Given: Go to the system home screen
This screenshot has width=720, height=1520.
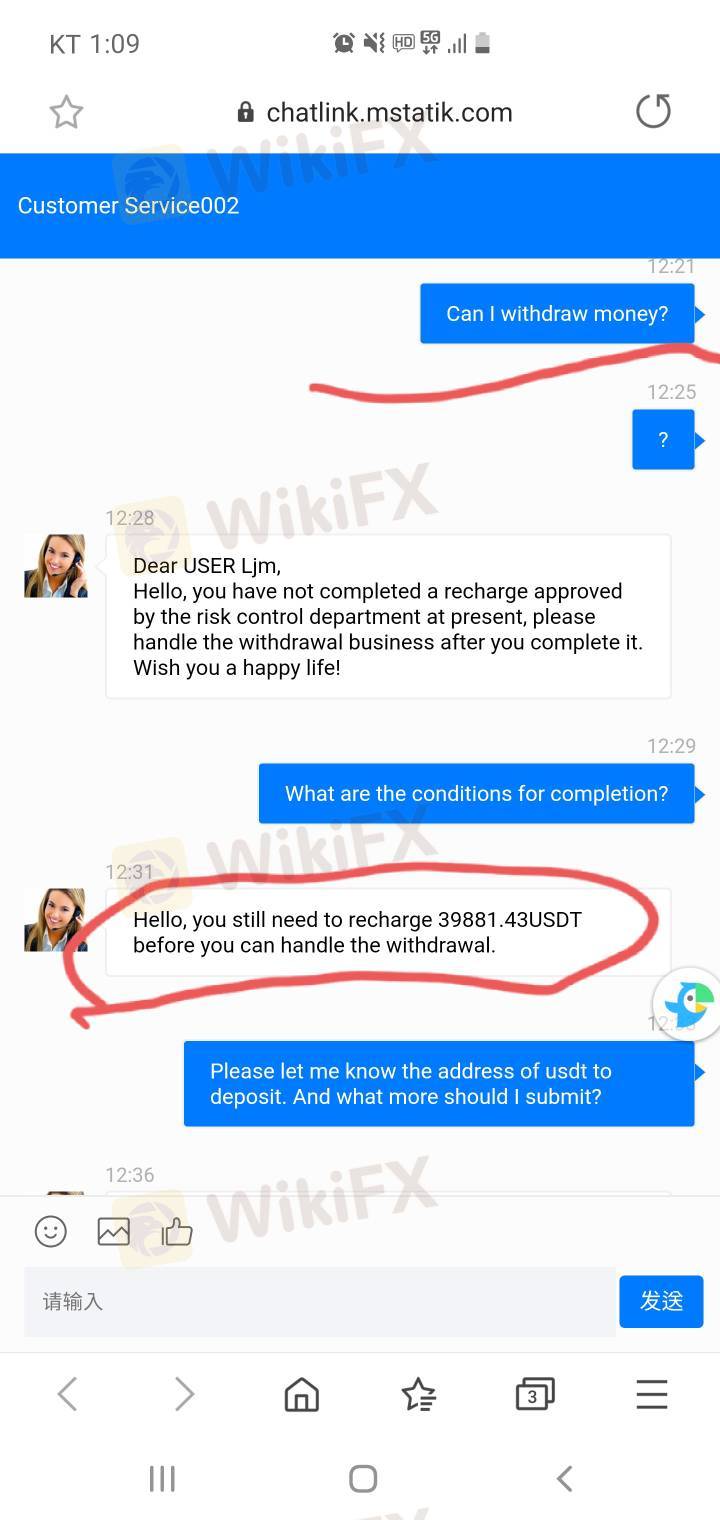Looking at the screenshot, I should tap(362, 1478).
